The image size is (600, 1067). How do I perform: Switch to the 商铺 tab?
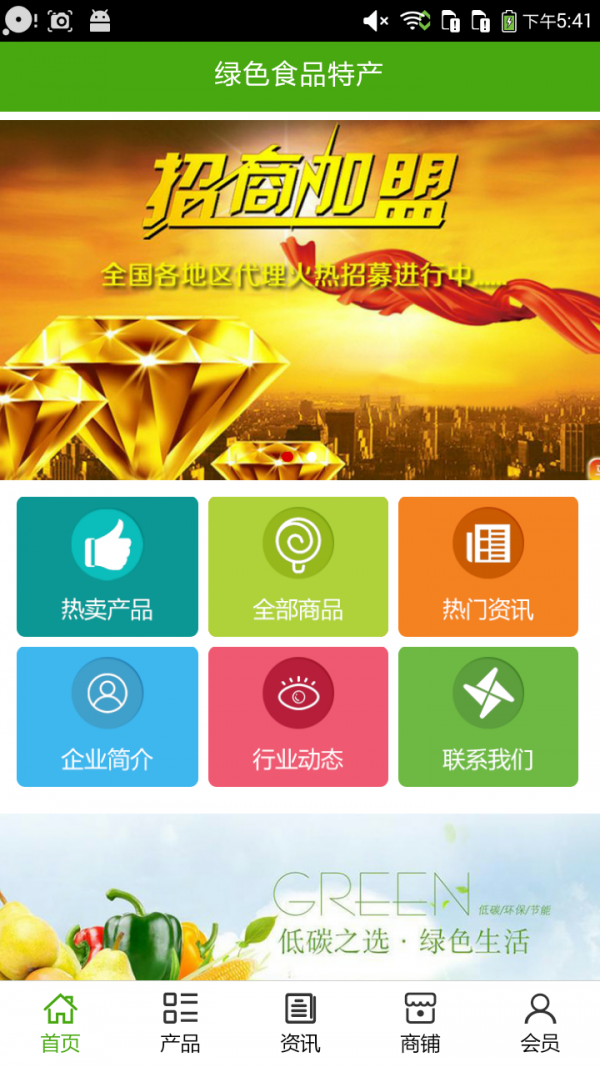[420, 1023]
